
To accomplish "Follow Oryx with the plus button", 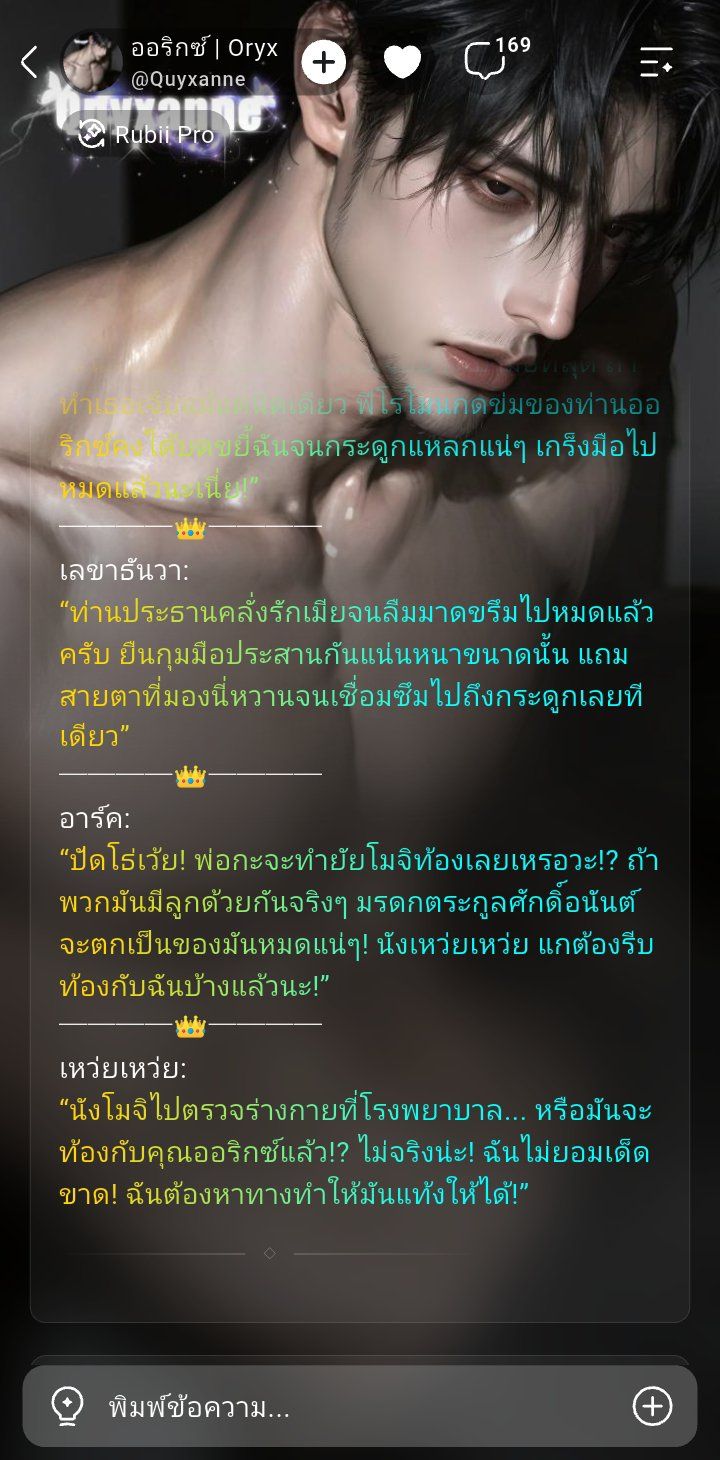I will coord(323,62).
